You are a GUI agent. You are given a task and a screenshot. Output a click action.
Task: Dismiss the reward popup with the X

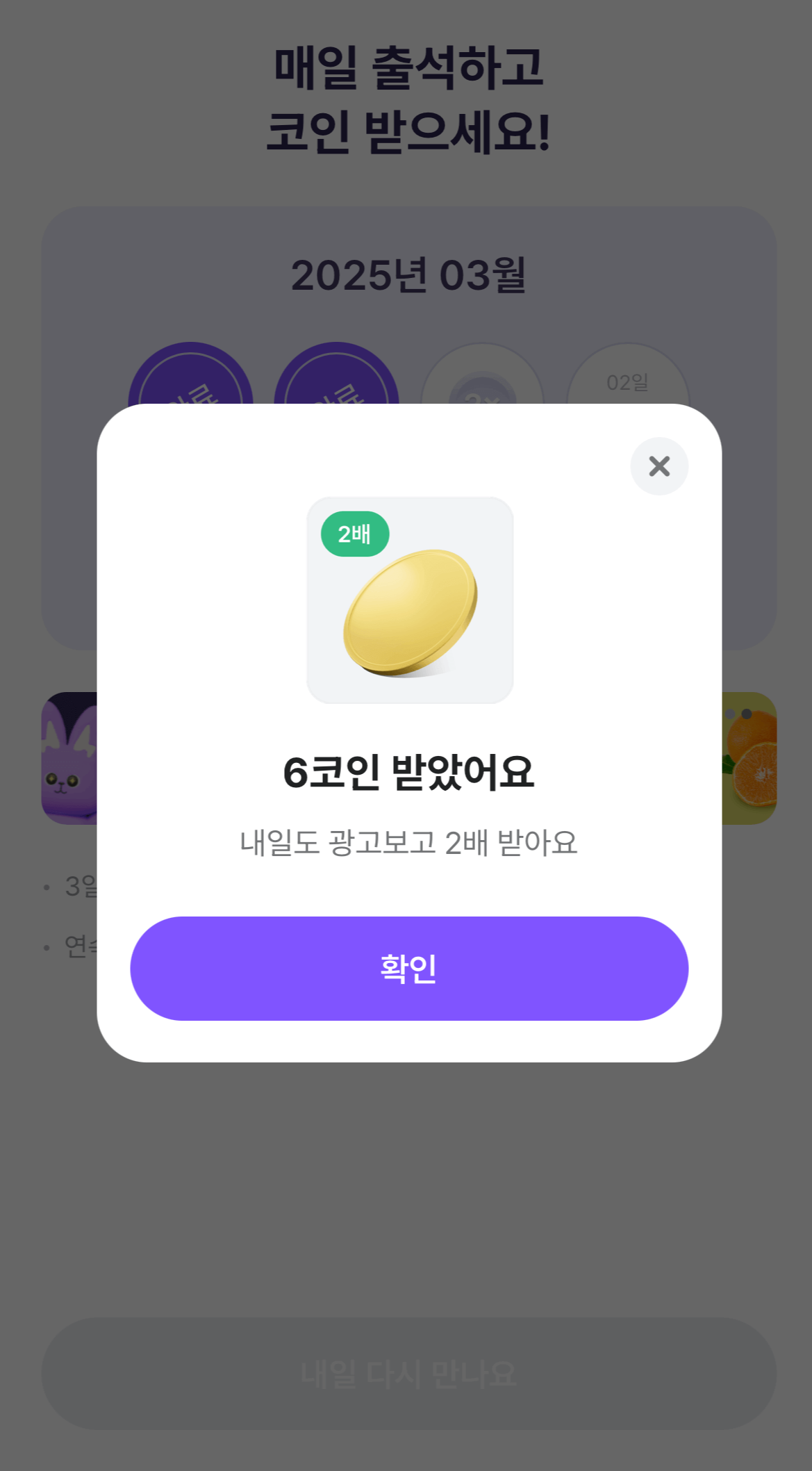658,466
